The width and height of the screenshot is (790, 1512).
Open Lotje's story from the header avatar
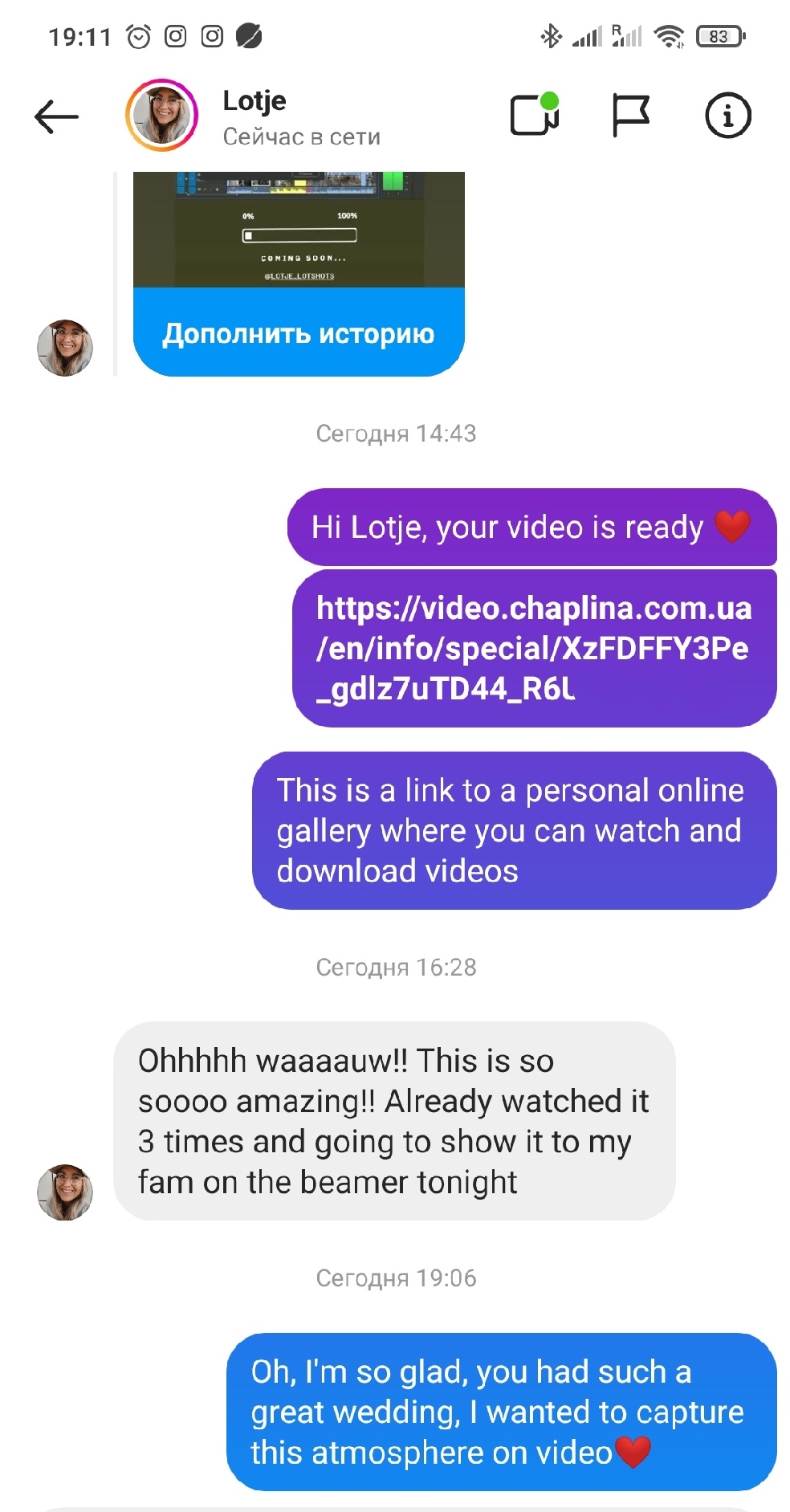(x=161, y=116)
